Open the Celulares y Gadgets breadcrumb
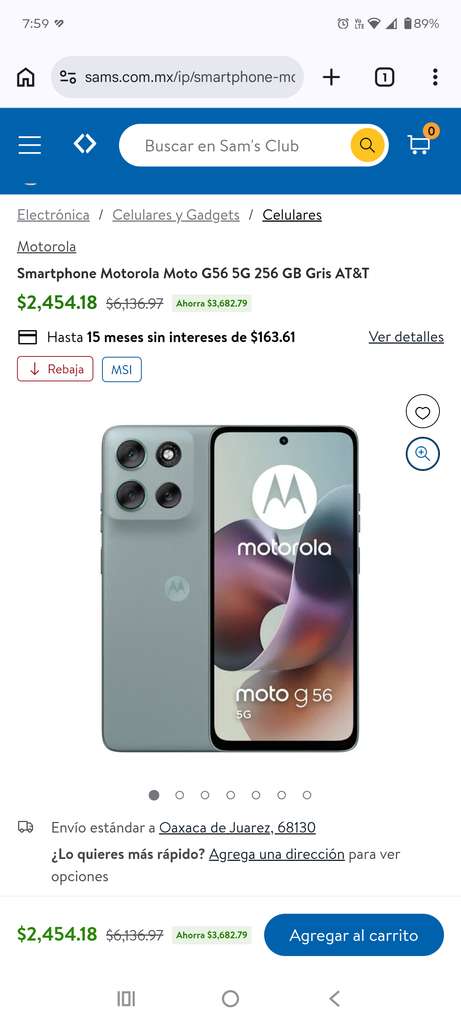The width and height of the screenshot is (461, 1024). [176, 215]
